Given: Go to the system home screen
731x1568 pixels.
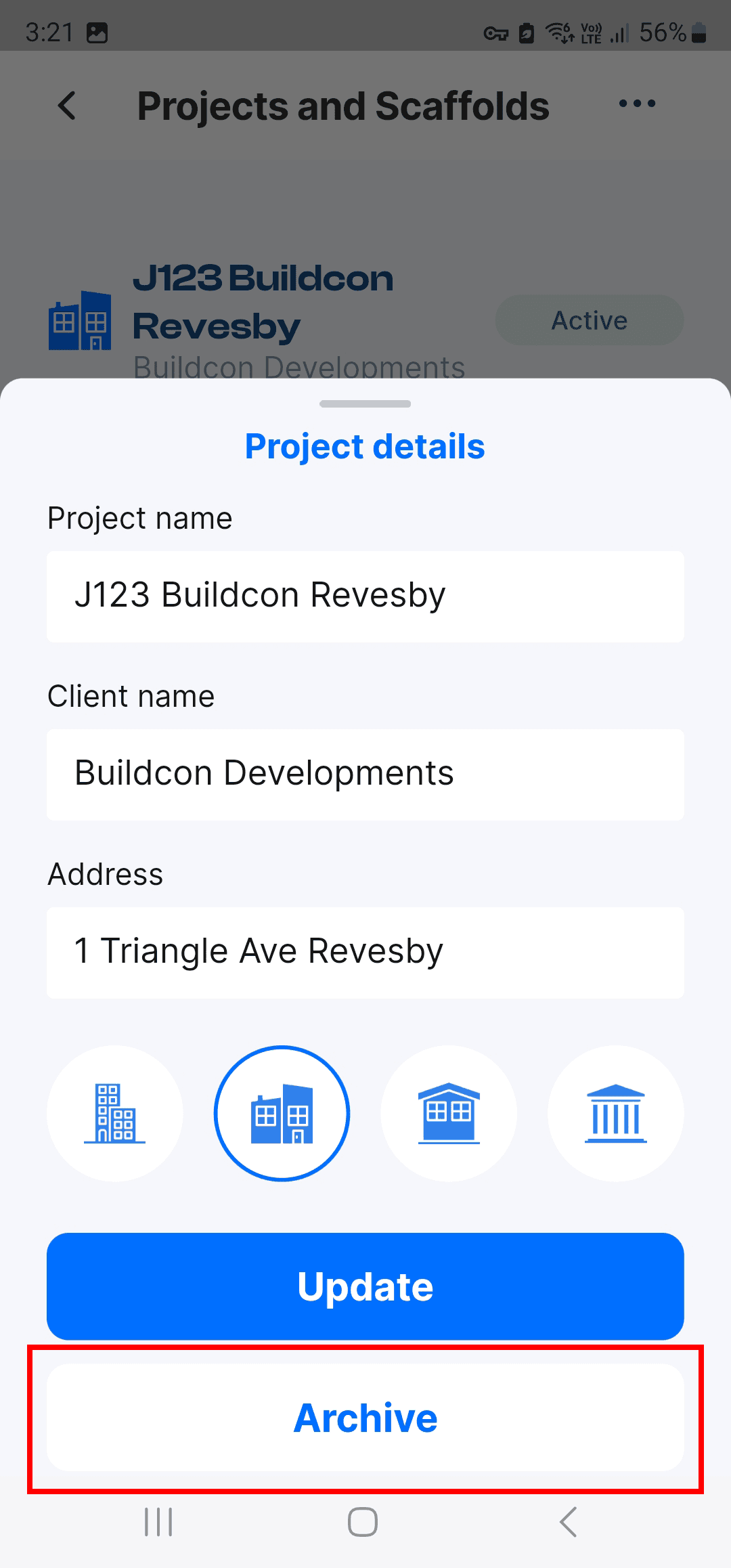Looking at the screenshot, I should [x=363, y=1522].
